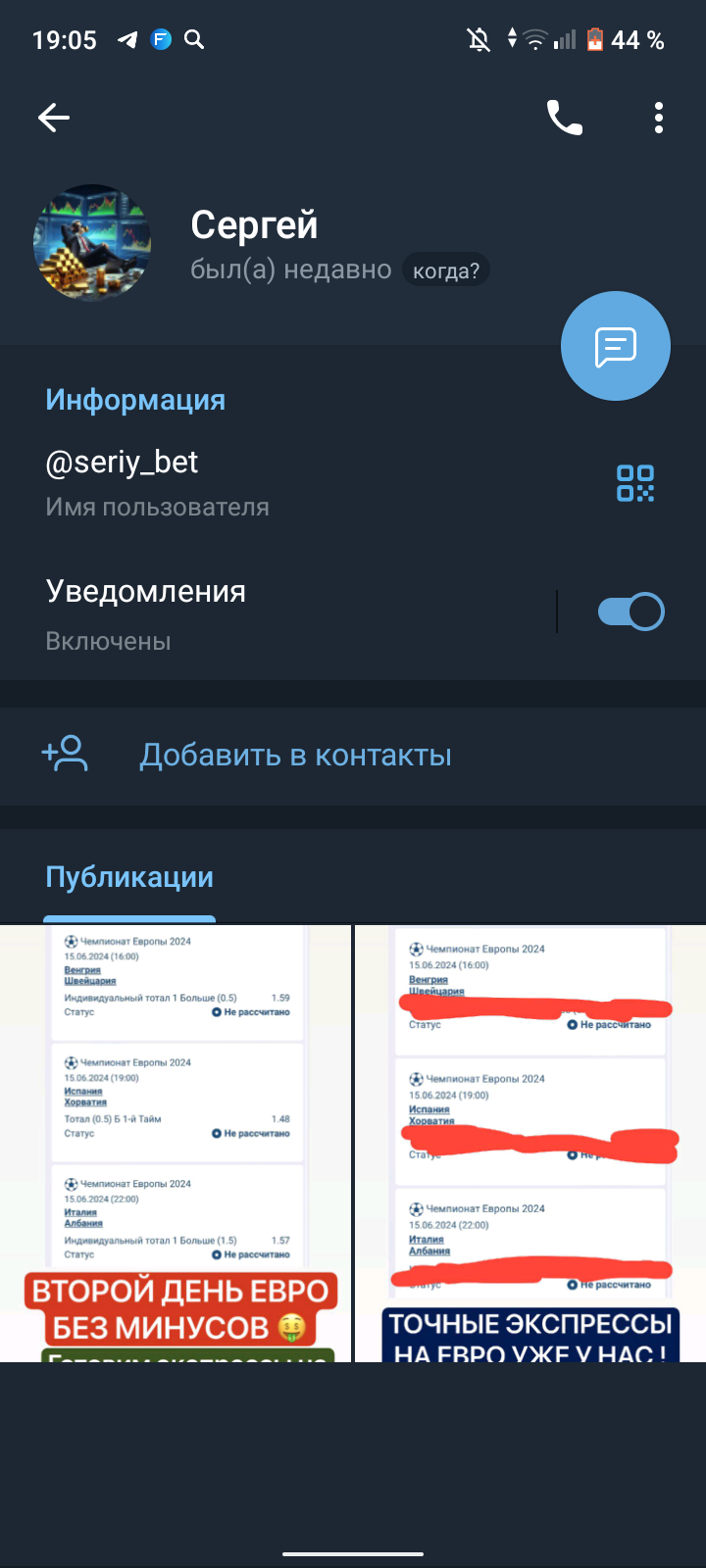Show the QR code for the username
This screenshot has width=706, height=1568.
pyautogui.click(x=635, y=483)
